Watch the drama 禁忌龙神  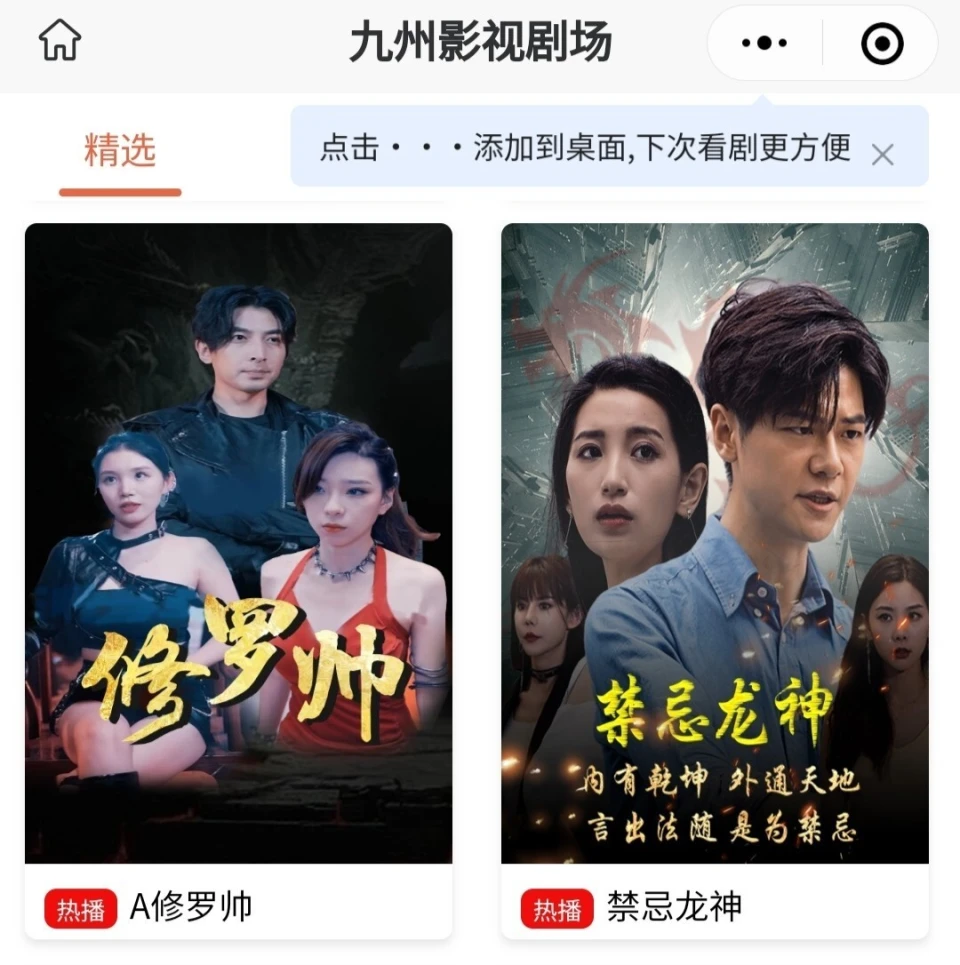click(714, 545)
